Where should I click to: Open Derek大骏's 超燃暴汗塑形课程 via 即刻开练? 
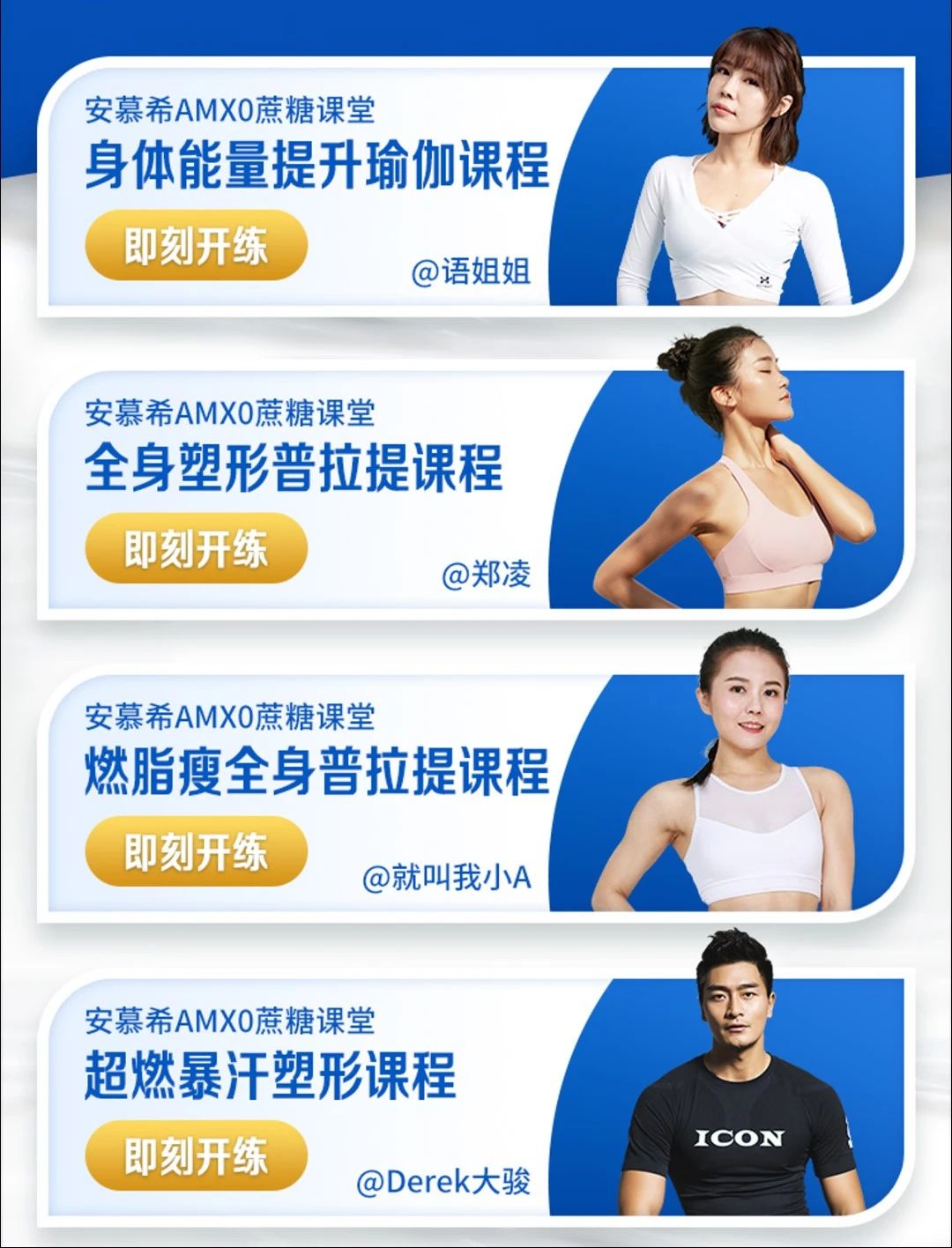pos(196,1155)
